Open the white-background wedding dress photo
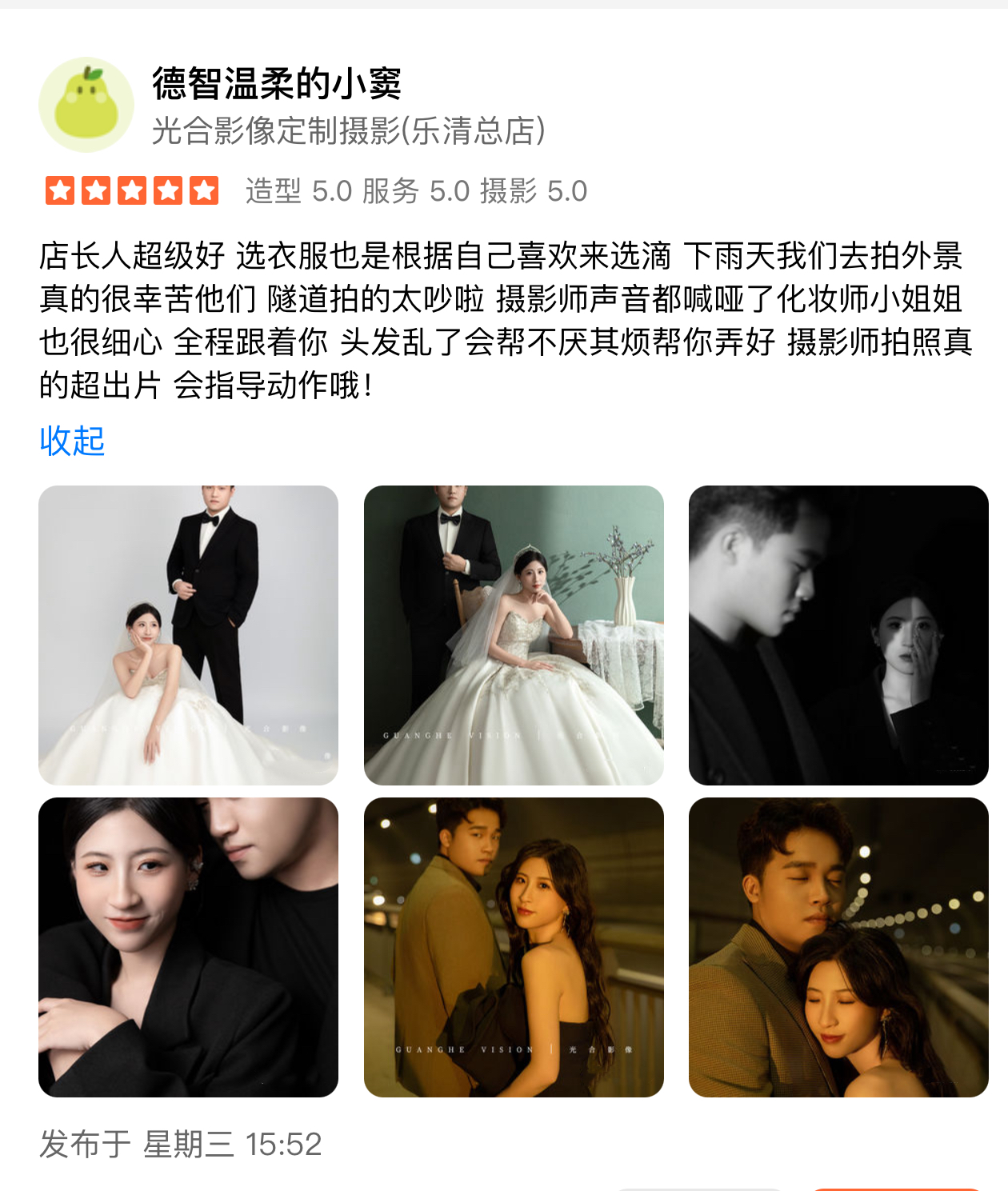Viewport: 1008px width, 1191px height. point(188,635)
